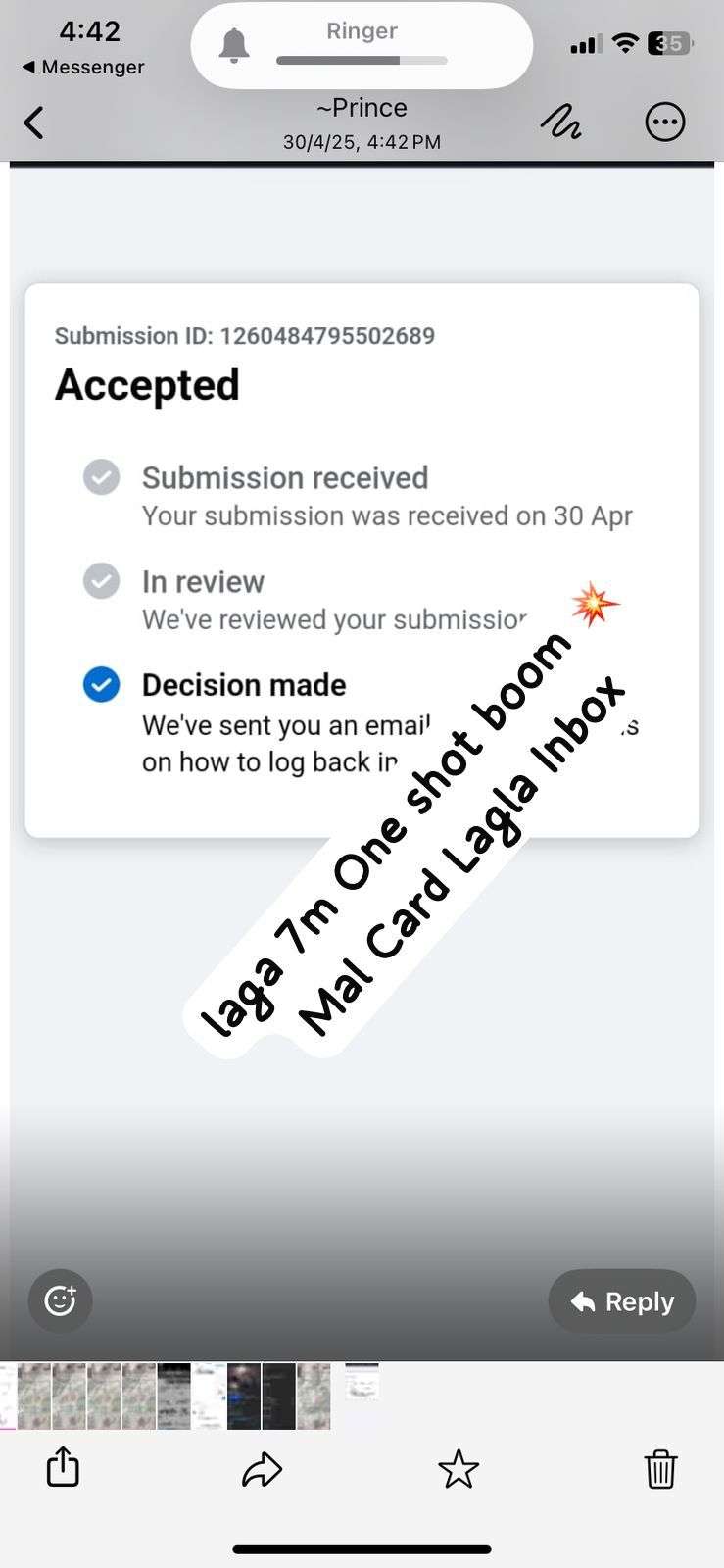Viewport: 724px width, 1568px height.
Task: Return to the Messenger app
Action: pyautogui.click(x=83, y=67)
